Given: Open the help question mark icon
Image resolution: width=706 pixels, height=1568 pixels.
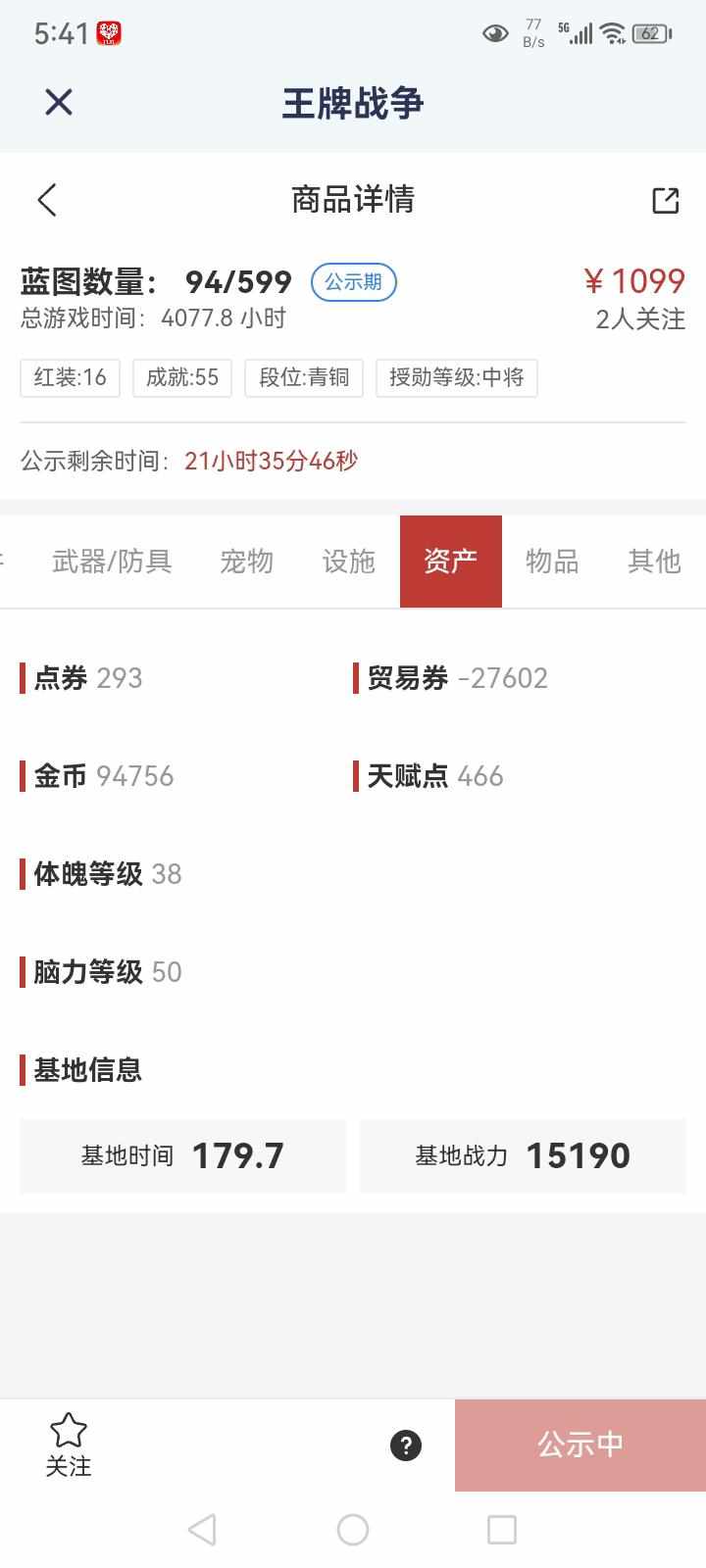Looking at the screenshot, I should [x=406, y=1445].
